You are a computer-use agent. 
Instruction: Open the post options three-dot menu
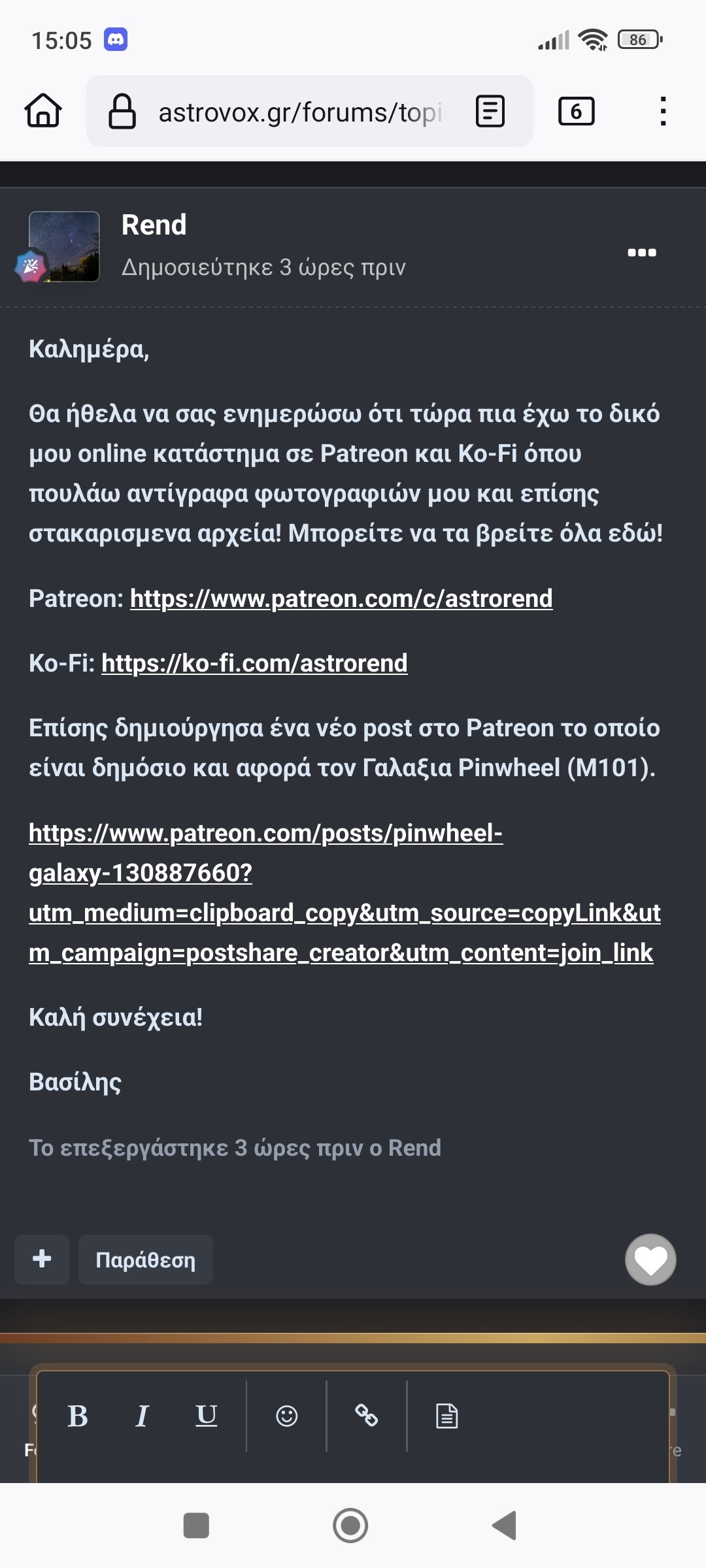point(642,252)
